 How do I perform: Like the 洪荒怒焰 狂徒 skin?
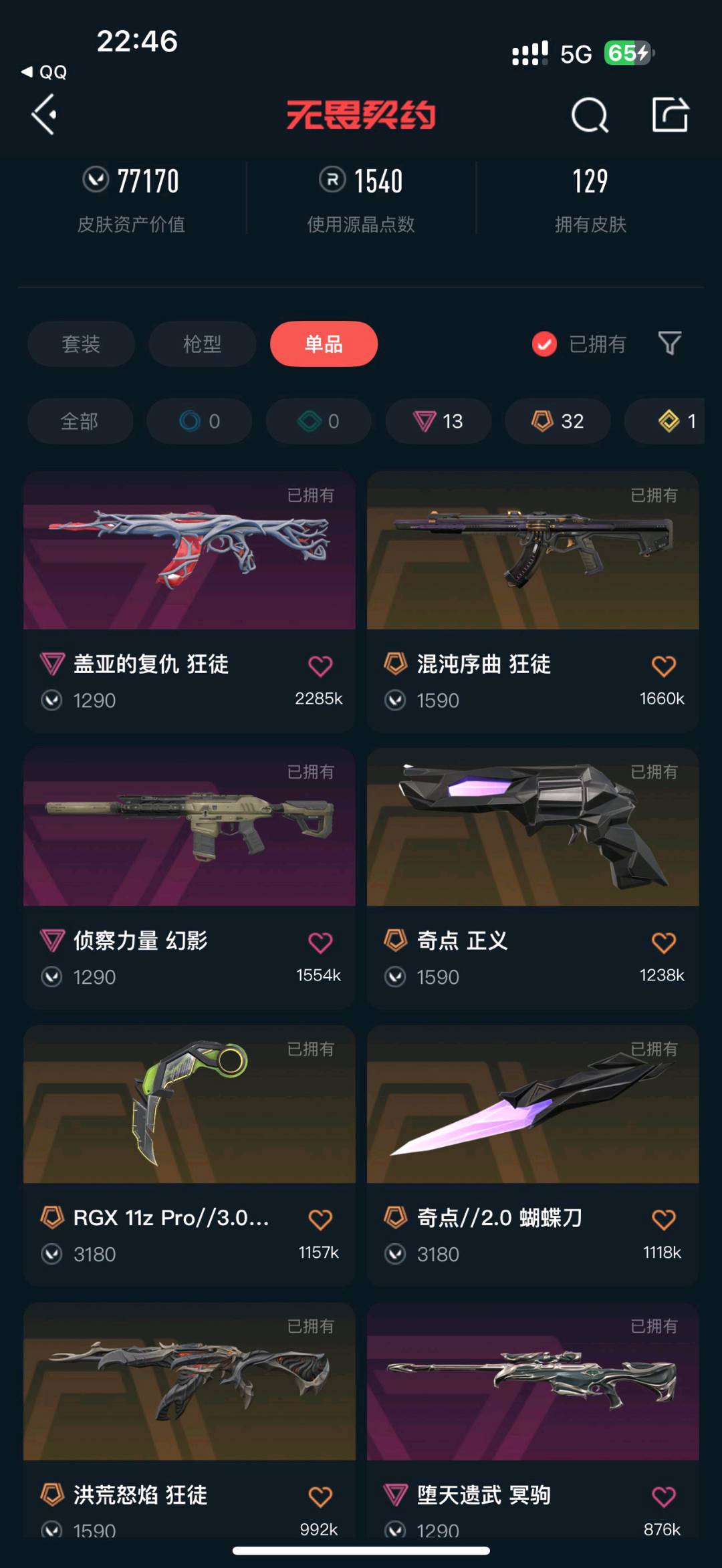[320, 1496]
